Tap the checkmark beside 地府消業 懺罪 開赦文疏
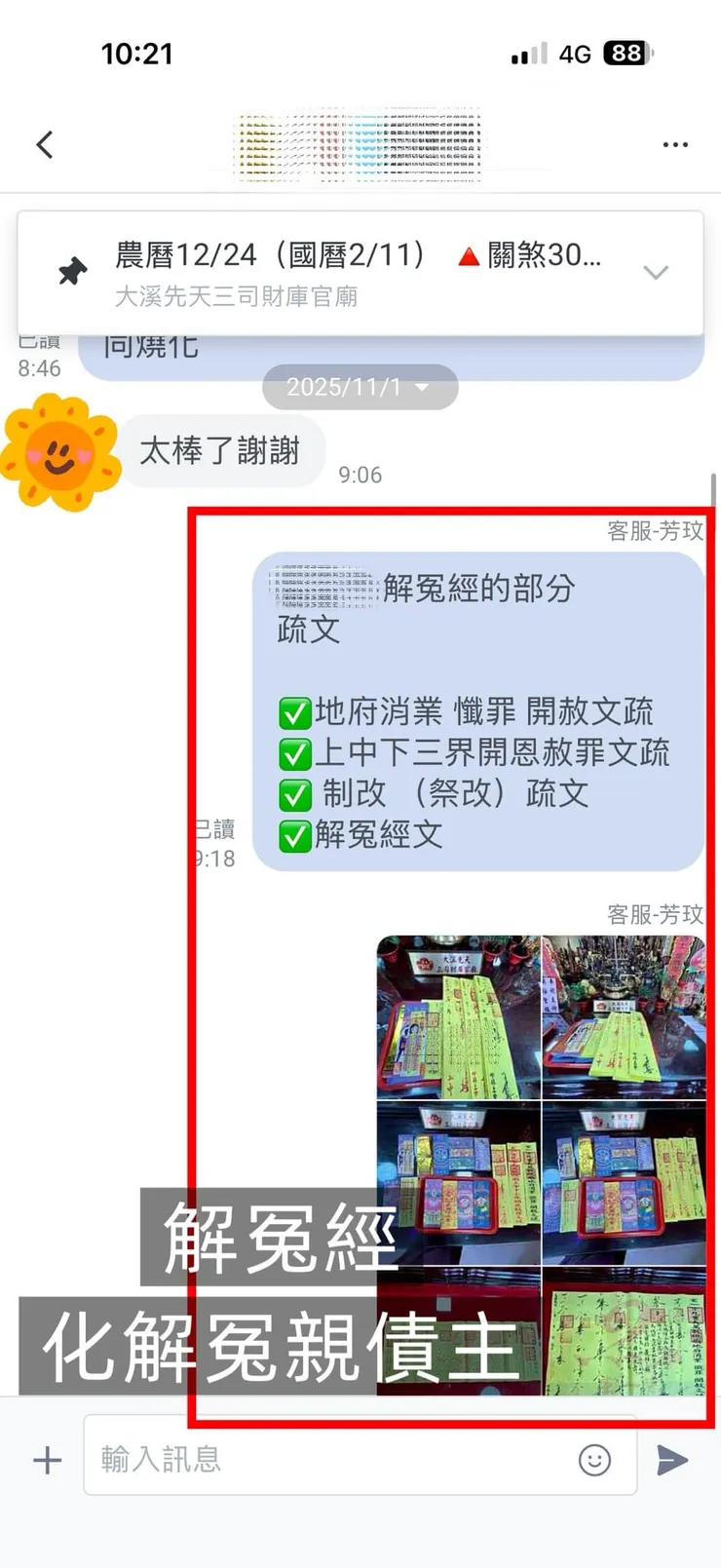 (x=294, y=713)
